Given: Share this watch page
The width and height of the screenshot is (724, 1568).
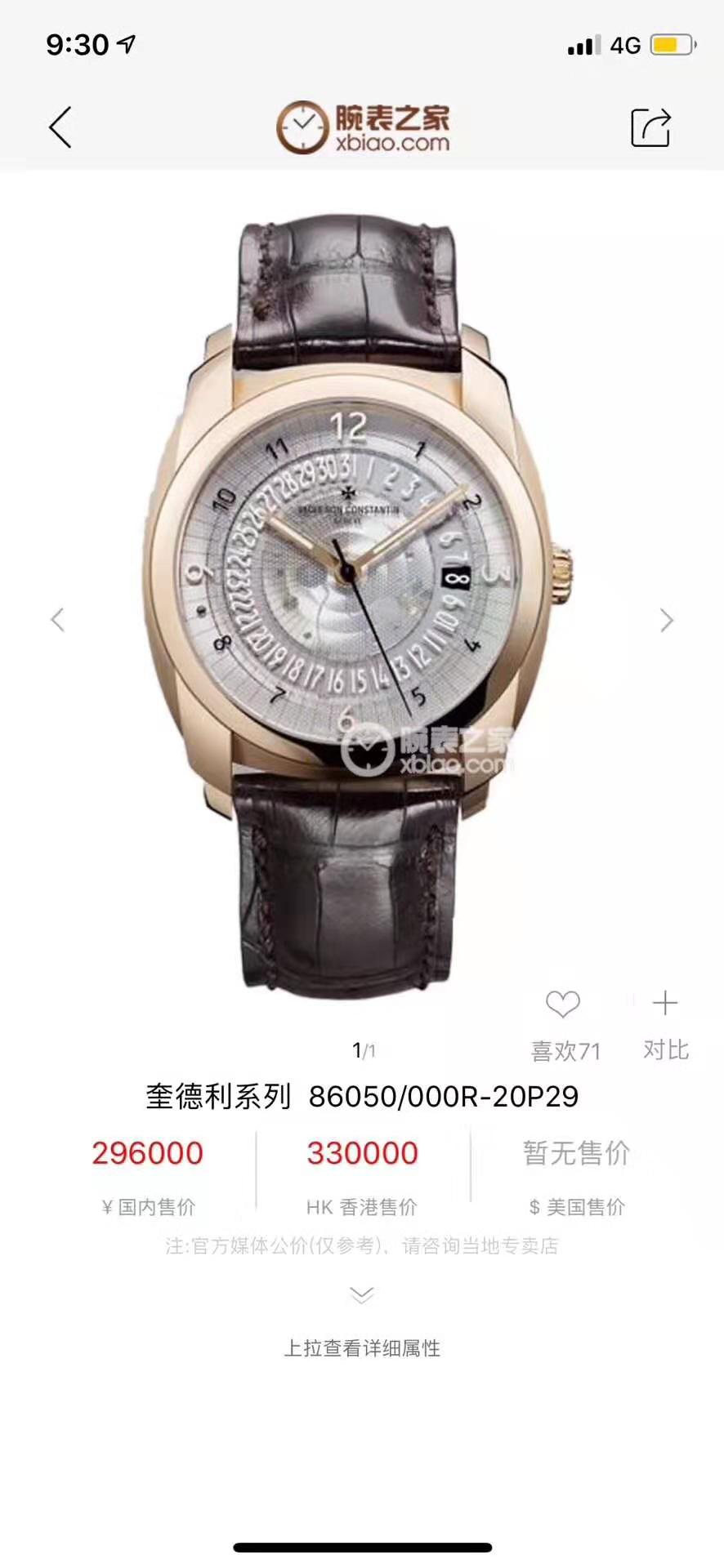Looking at the screenshot, I should click(x=650, y=127).
